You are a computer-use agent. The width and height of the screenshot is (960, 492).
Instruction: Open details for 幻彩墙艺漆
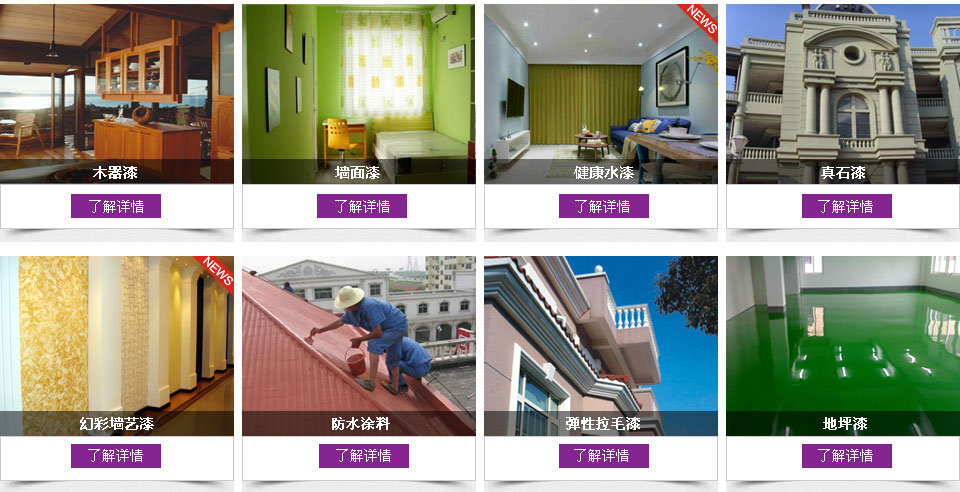click(116, 456)
